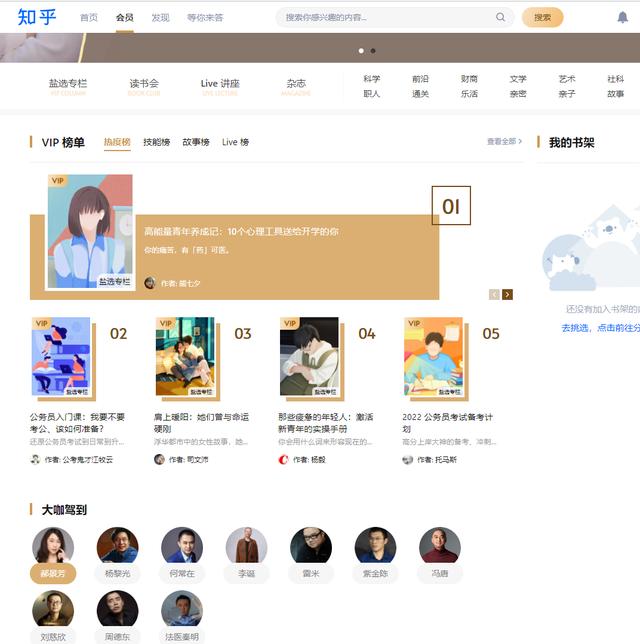The width and height of the screenshot is (640, 644).
Task: Open the top-ranked 高能量青年养成记 card
Action: pos(240,232)
